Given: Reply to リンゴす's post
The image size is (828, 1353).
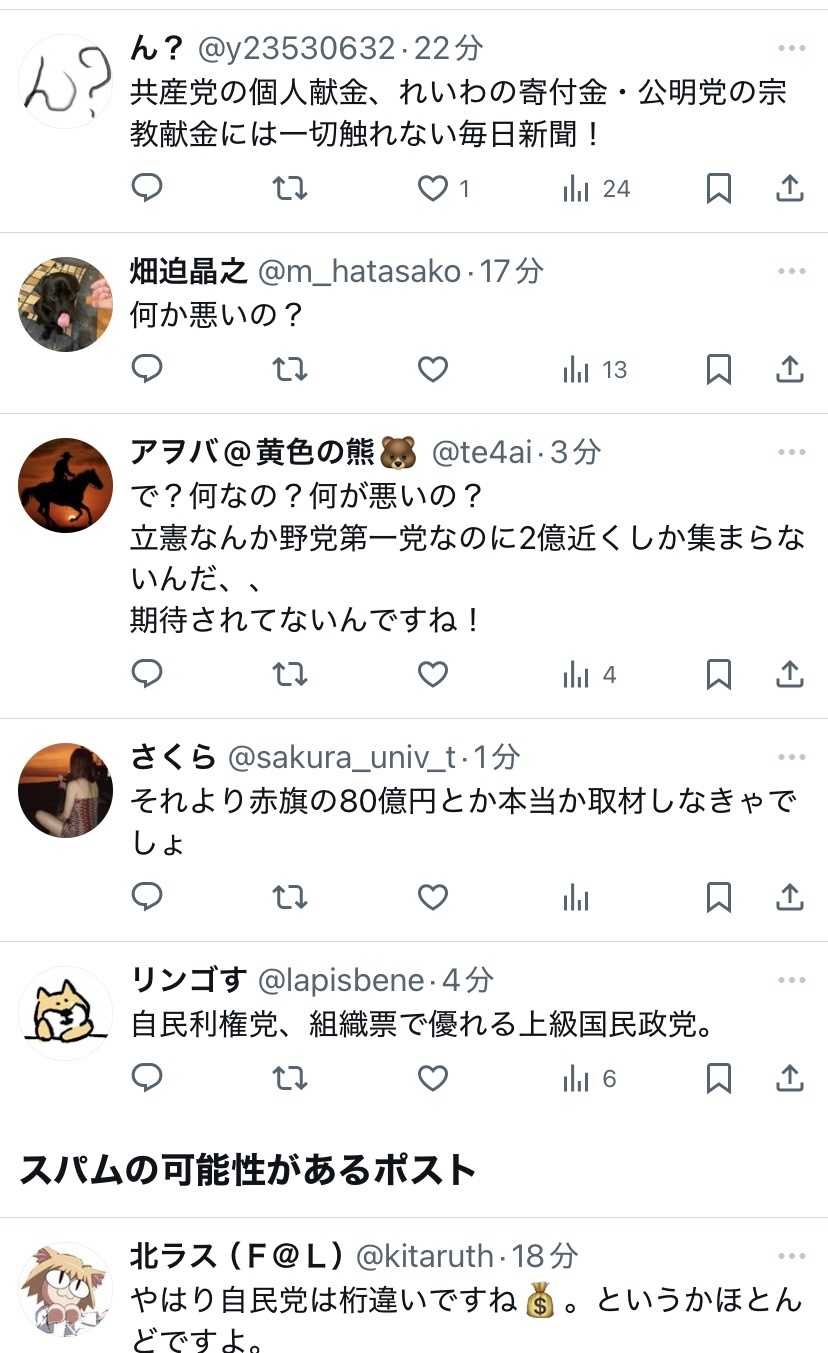Looking at the screenshot, I should [147, 1078].
